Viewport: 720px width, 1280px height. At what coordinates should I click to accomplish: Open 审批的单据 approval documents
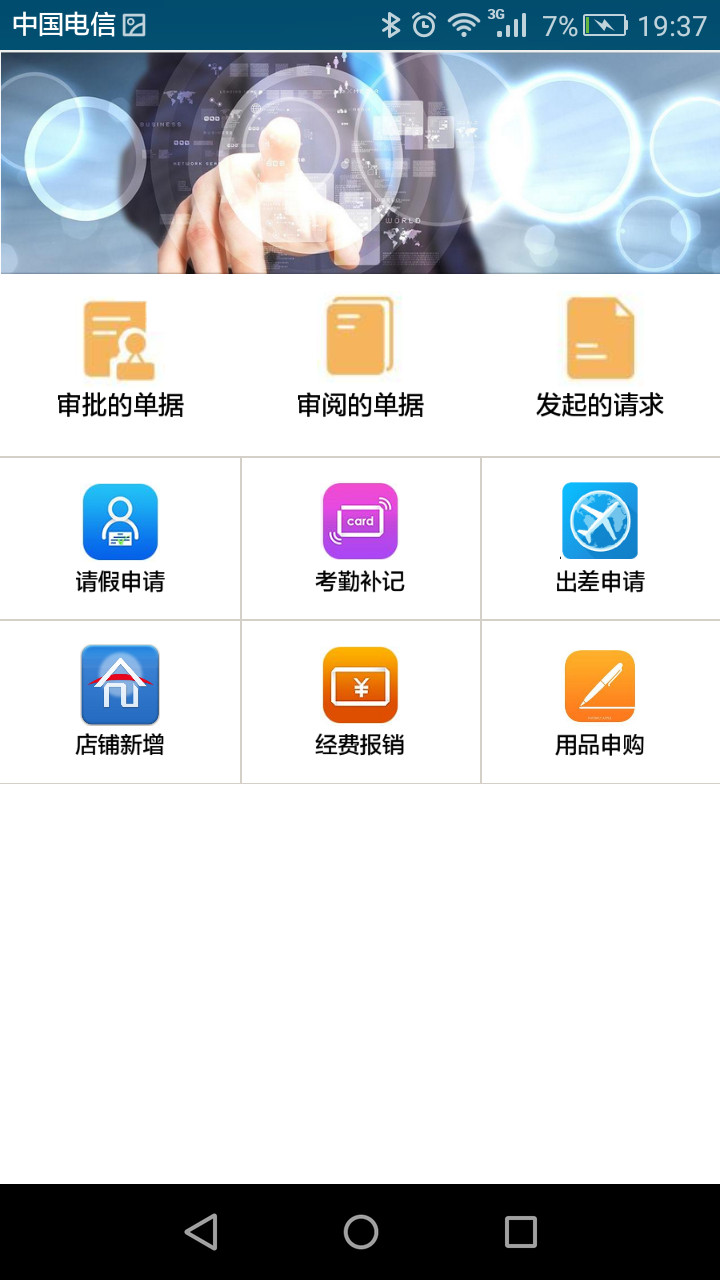point(120,360)
